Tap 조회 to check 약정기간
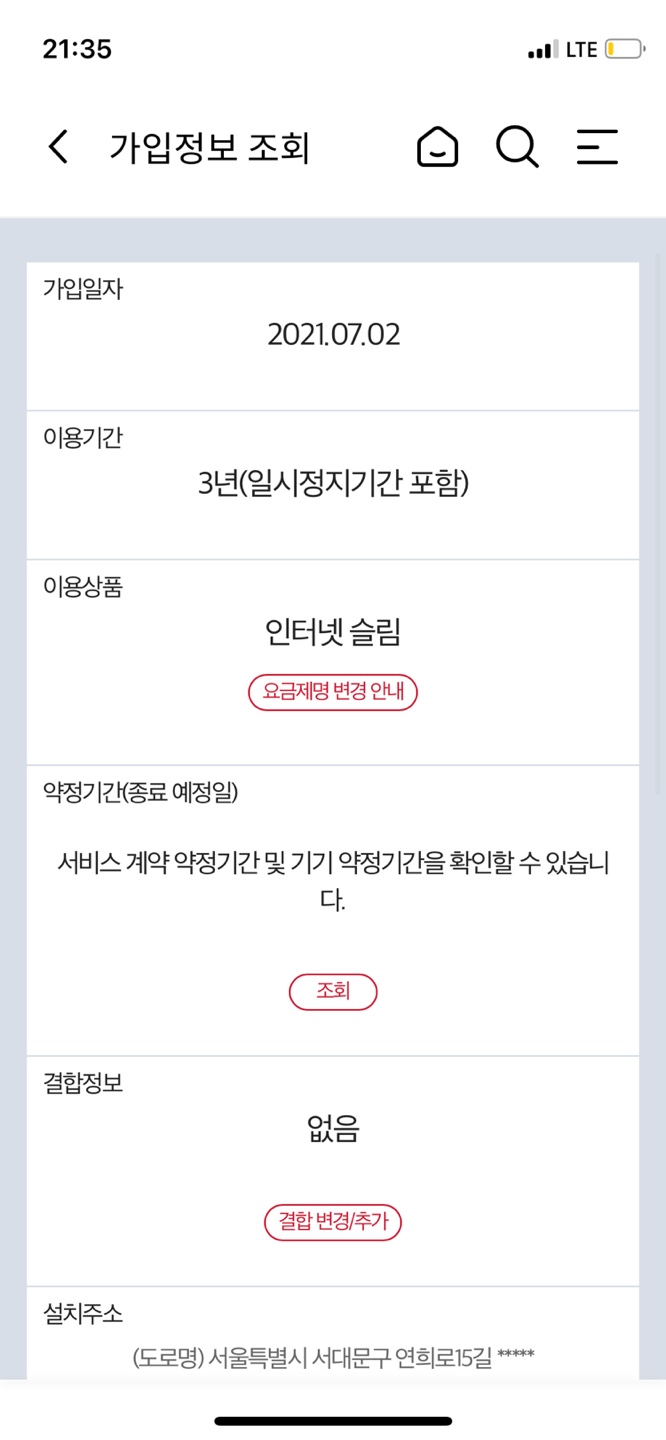 [x=332, y=992]
